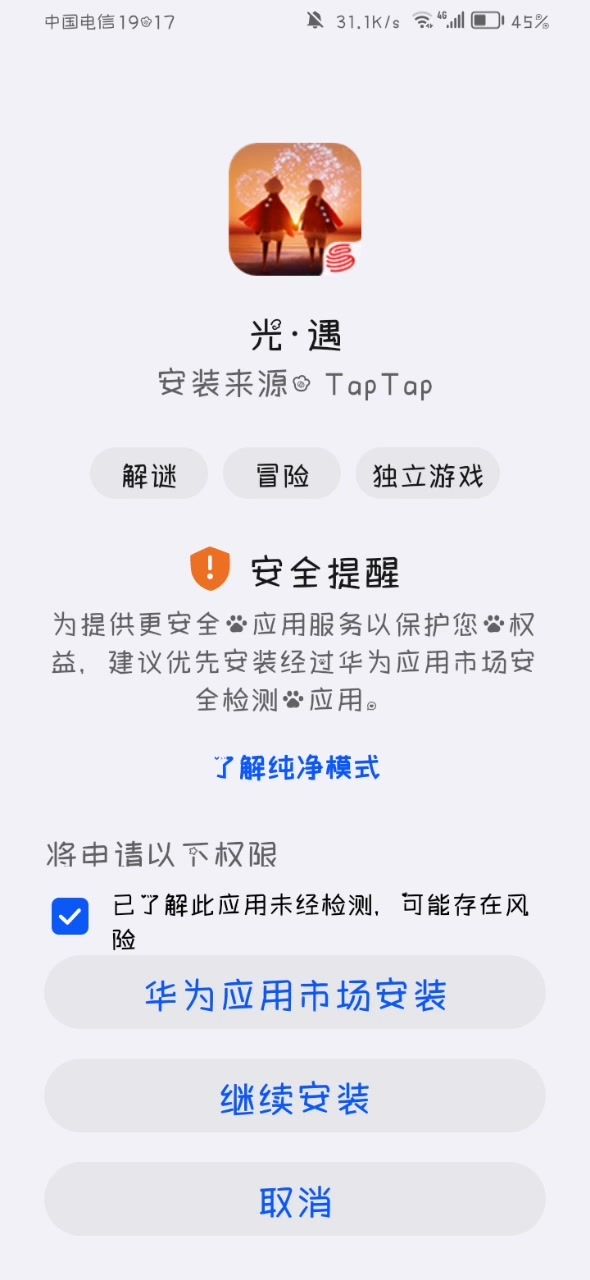Tap the 了解纯净模式 link

point(297,767)
